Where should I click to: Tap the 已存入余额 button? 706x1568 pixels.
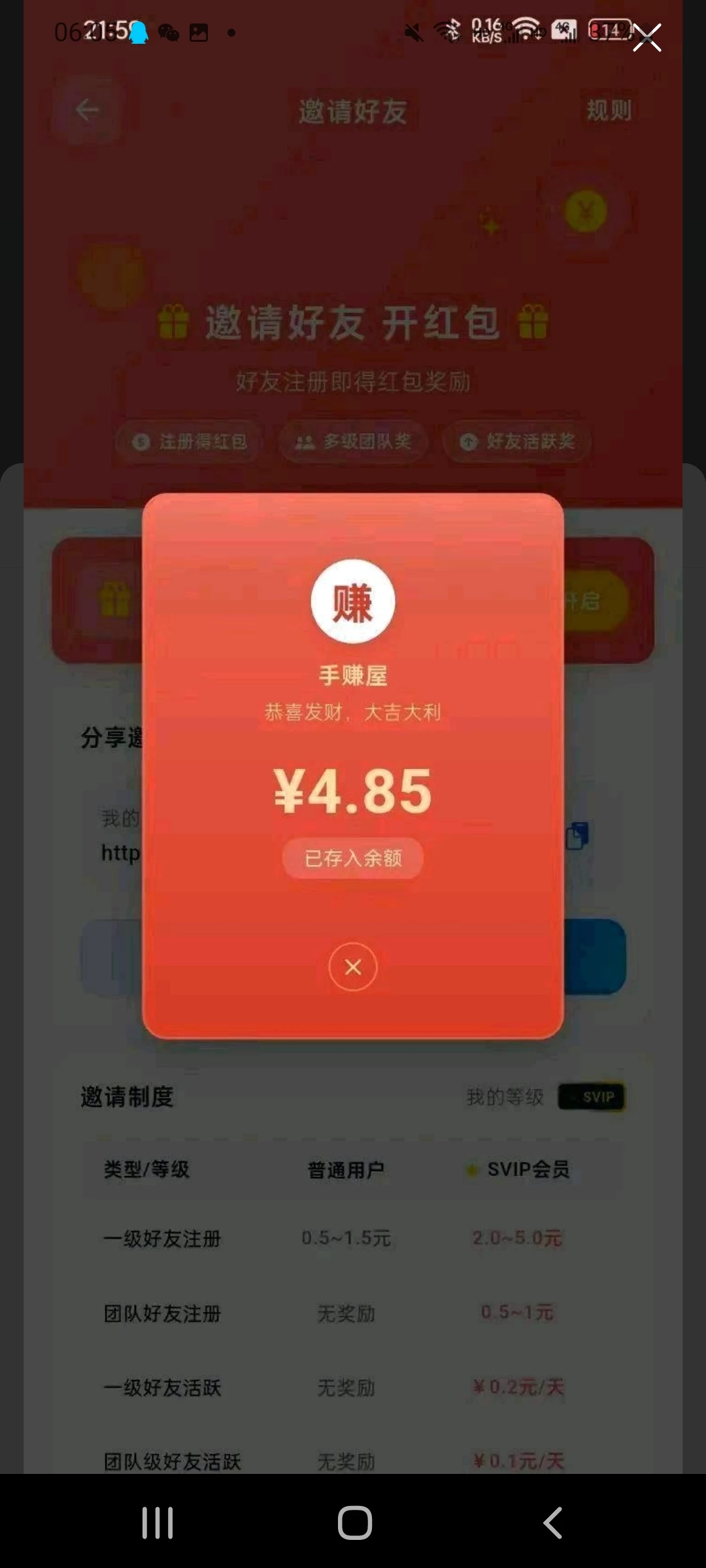coord(352,858)
